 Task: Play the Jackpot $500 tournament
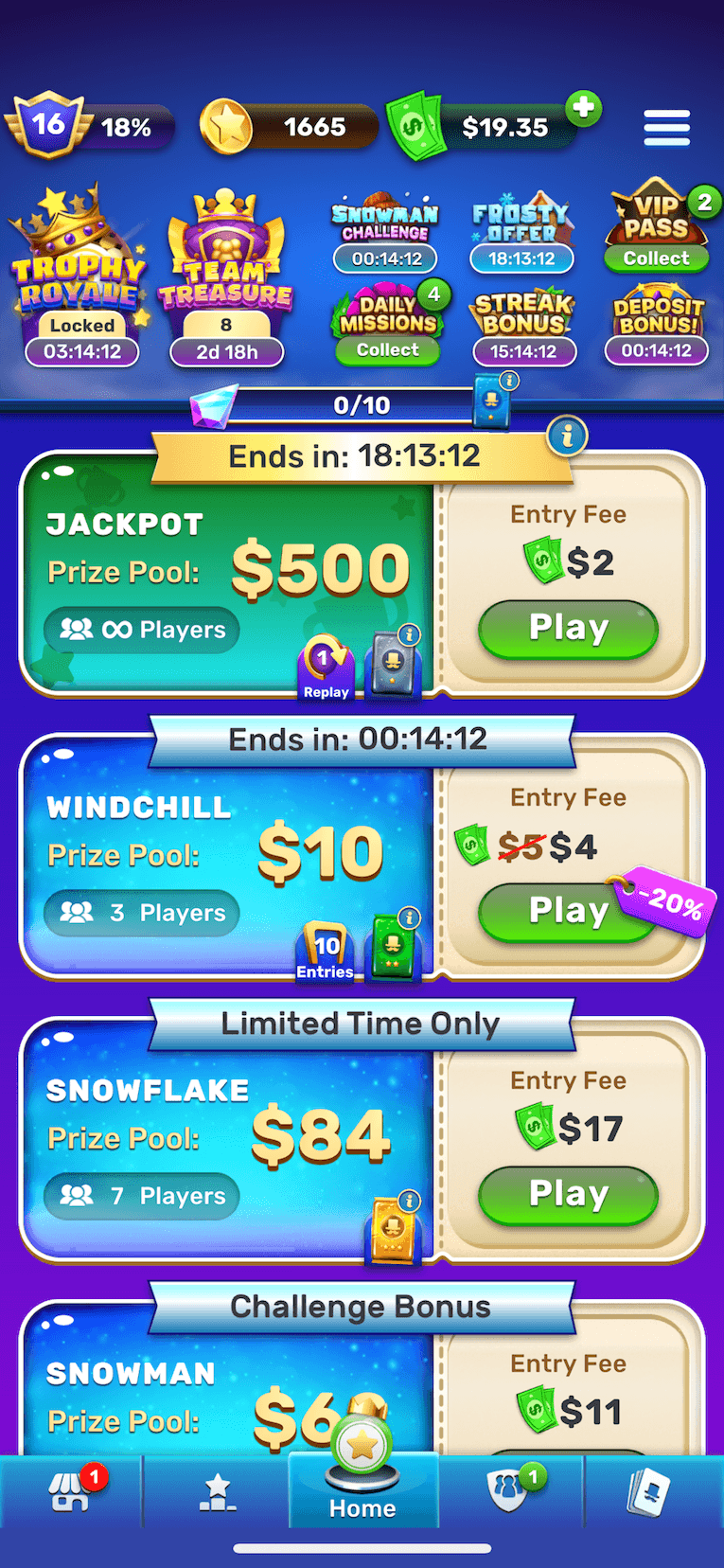click(568, 628)
